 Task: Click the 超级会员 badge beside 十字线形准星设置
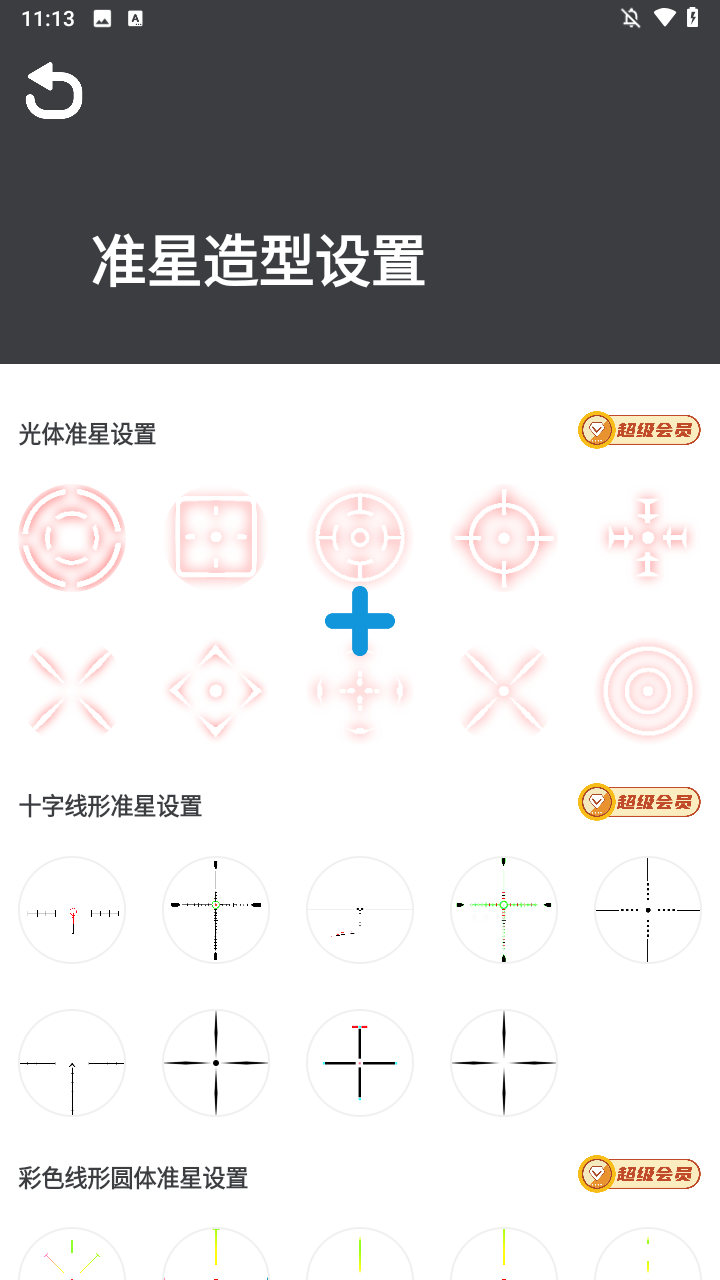tap(639, 801)
